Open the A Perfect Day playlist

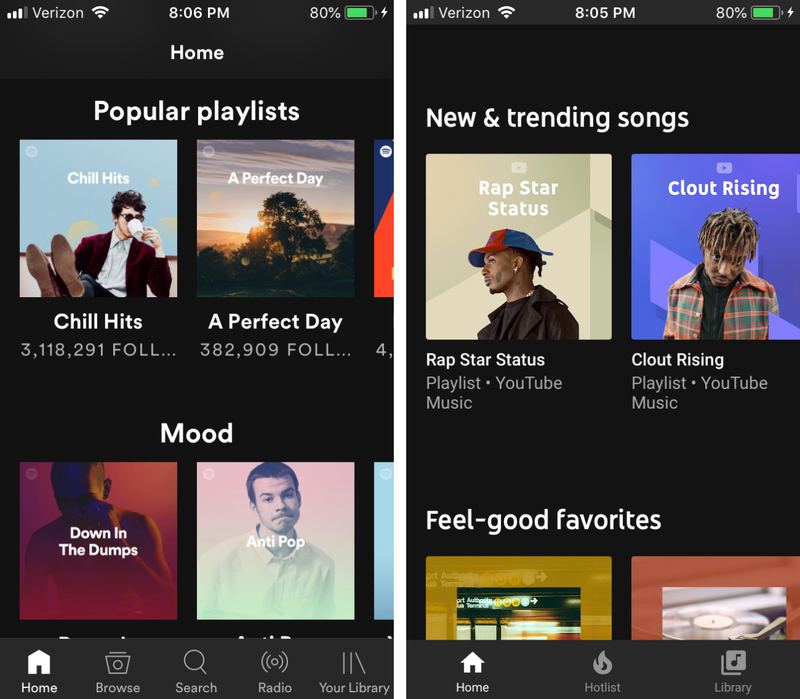tap(275, 219)
